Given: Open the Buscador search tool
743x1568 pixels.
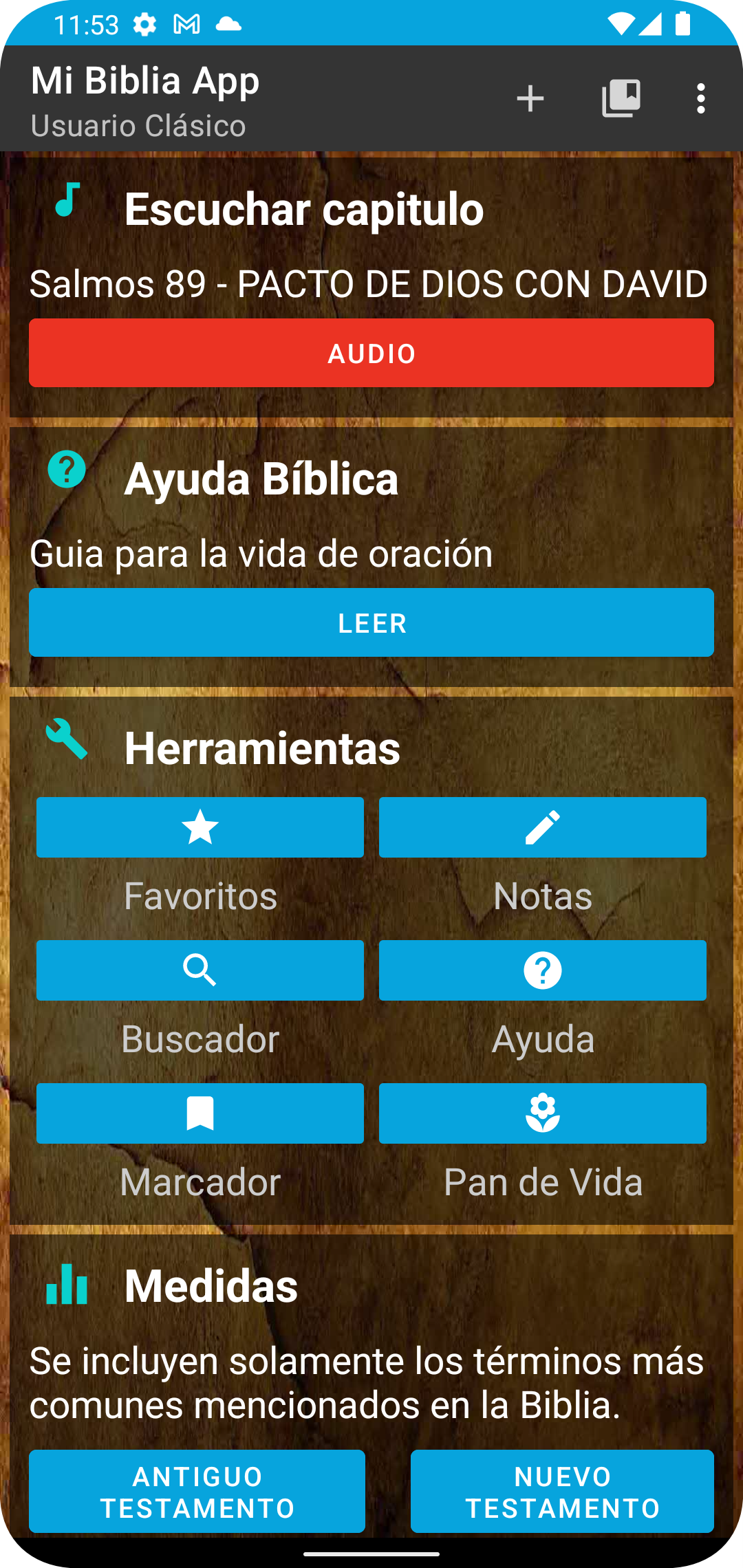Looking at the screenshot, I should click(x=200, y=970).
